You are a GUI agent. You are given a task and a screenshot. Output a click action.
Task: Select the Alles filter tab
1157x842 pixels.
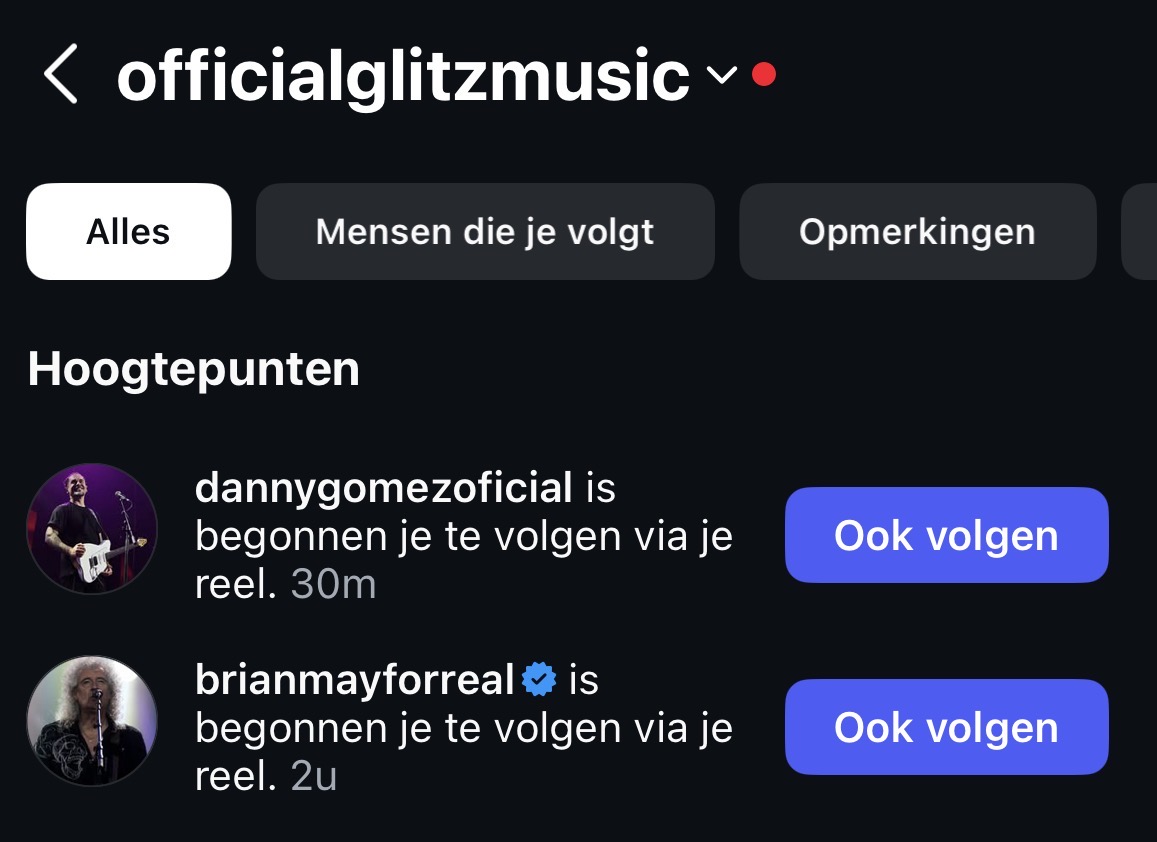(128, 232)
